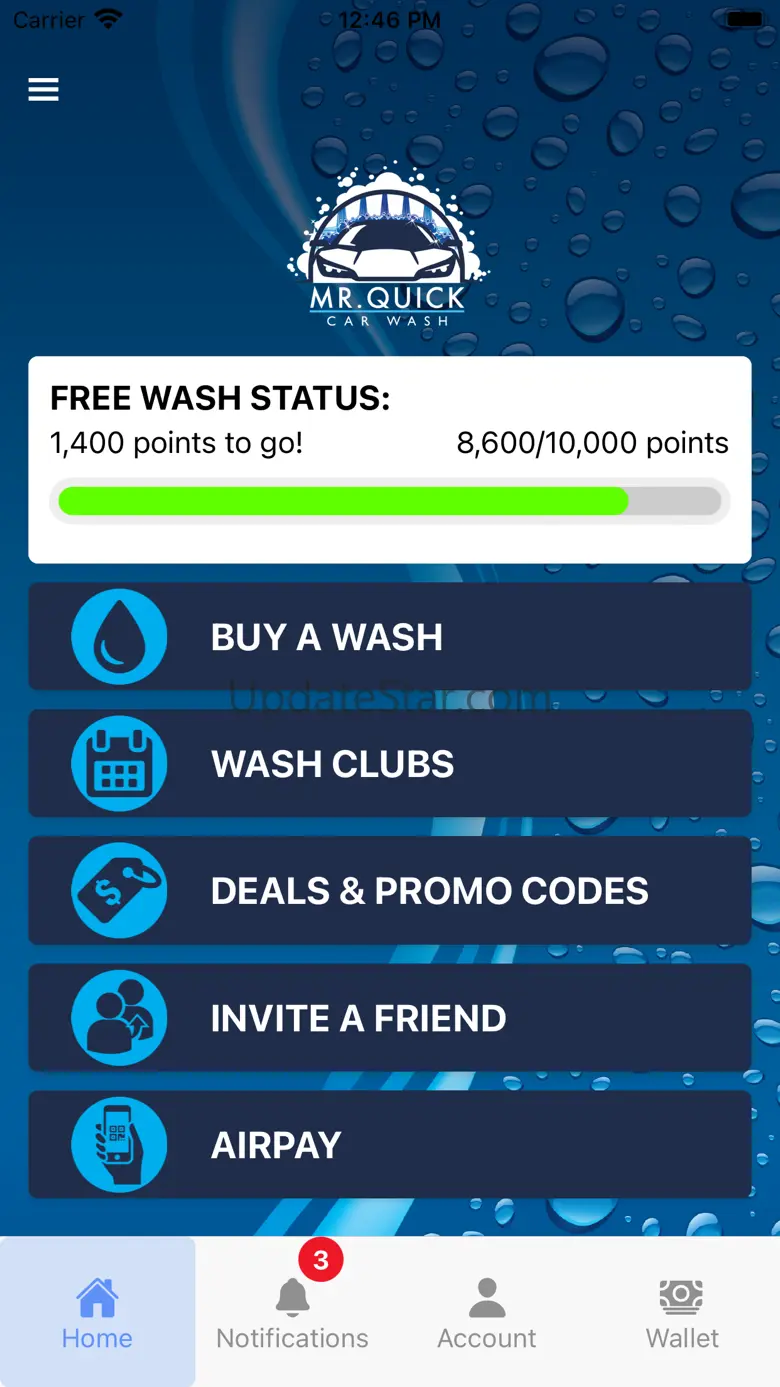
Task: Open the Account tab
Action: click(487, 1313)
